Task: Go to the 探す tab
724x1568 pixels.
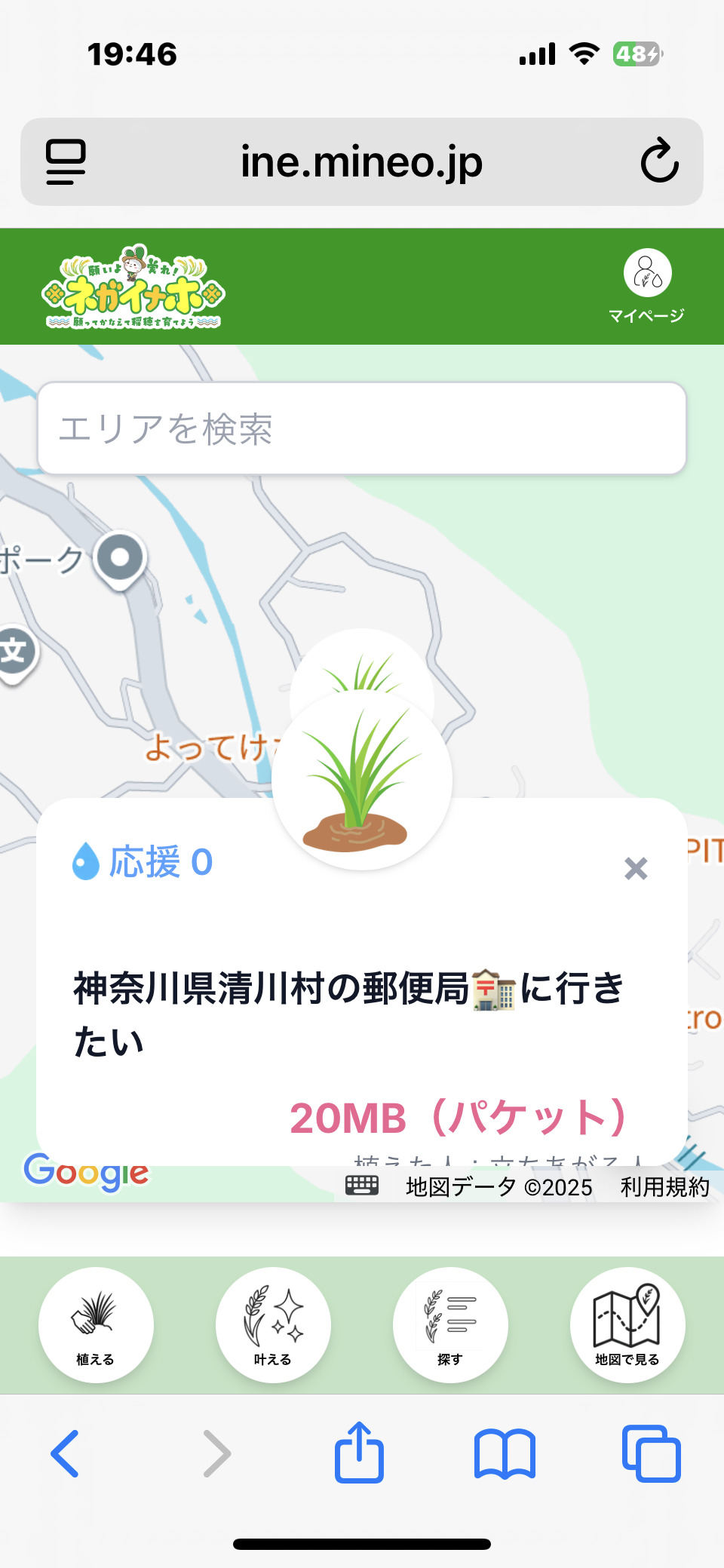Action: [450, 1324]
